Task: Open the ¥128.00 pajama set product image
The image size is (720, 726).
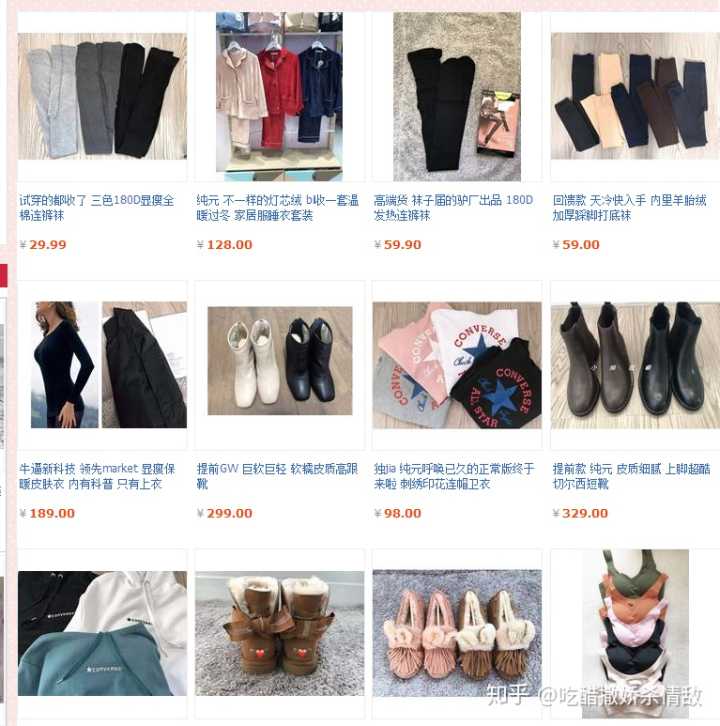Action: [x=279, y=96]
